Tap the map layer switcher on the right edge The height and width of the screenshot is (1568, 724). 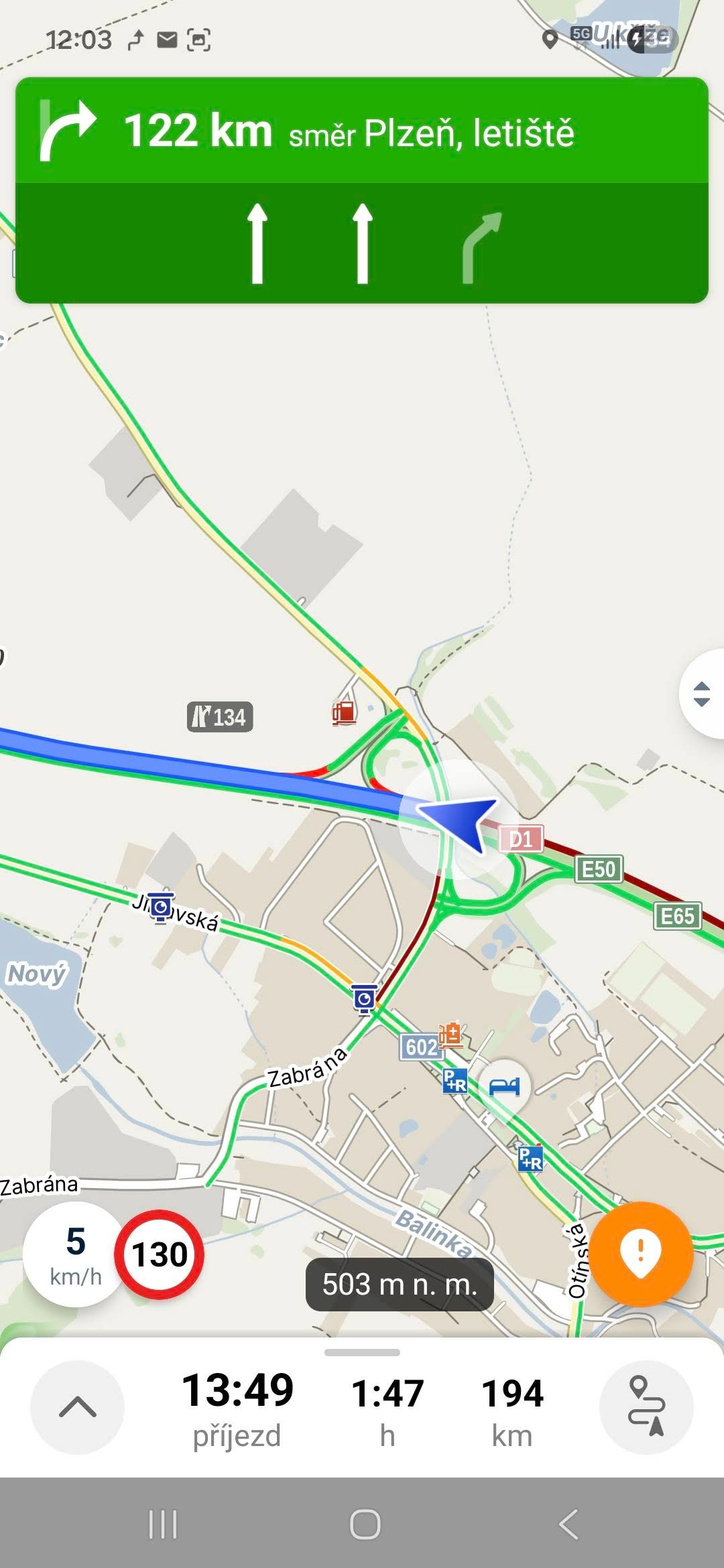[x=702, y=694]
